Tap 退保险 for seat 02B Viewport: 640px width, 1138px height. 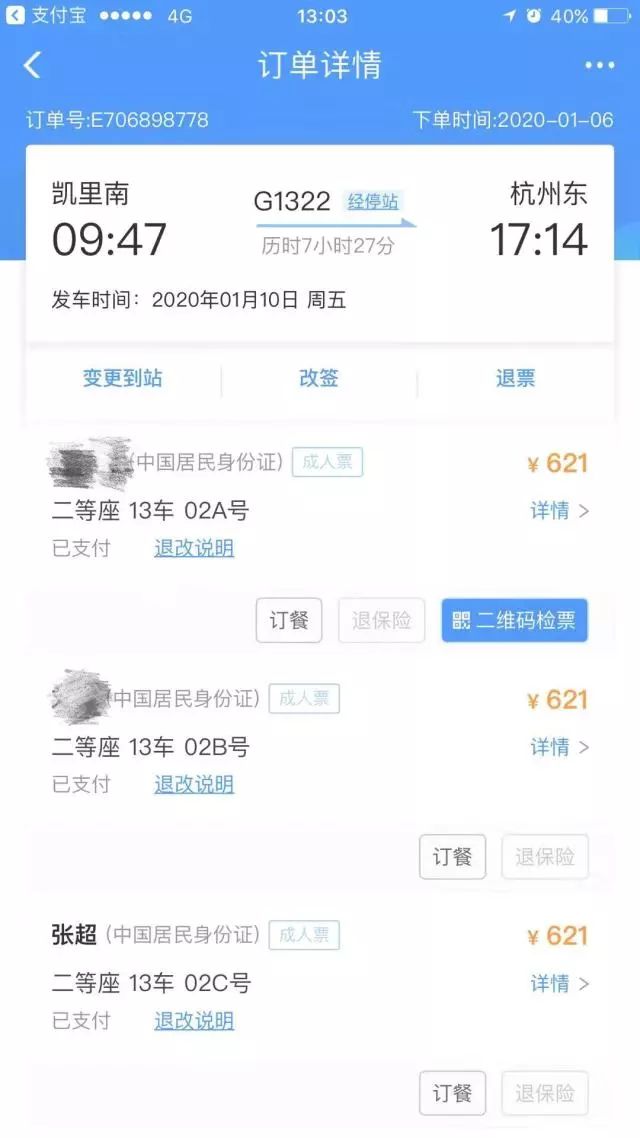(x=545, y=857)
